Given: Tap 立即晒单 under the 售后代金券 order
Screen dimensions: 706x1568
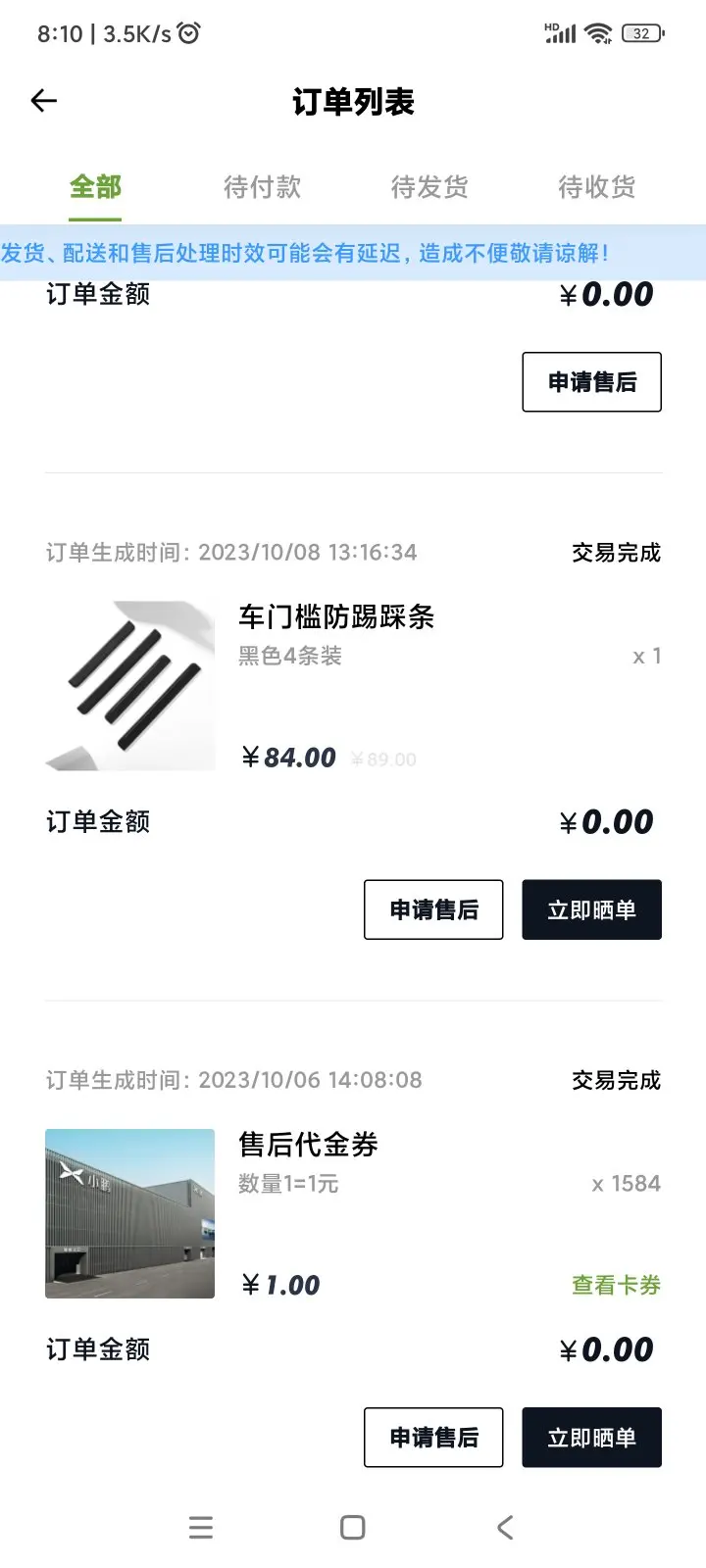Looking at the screenshot, I should pos(591,1437).
